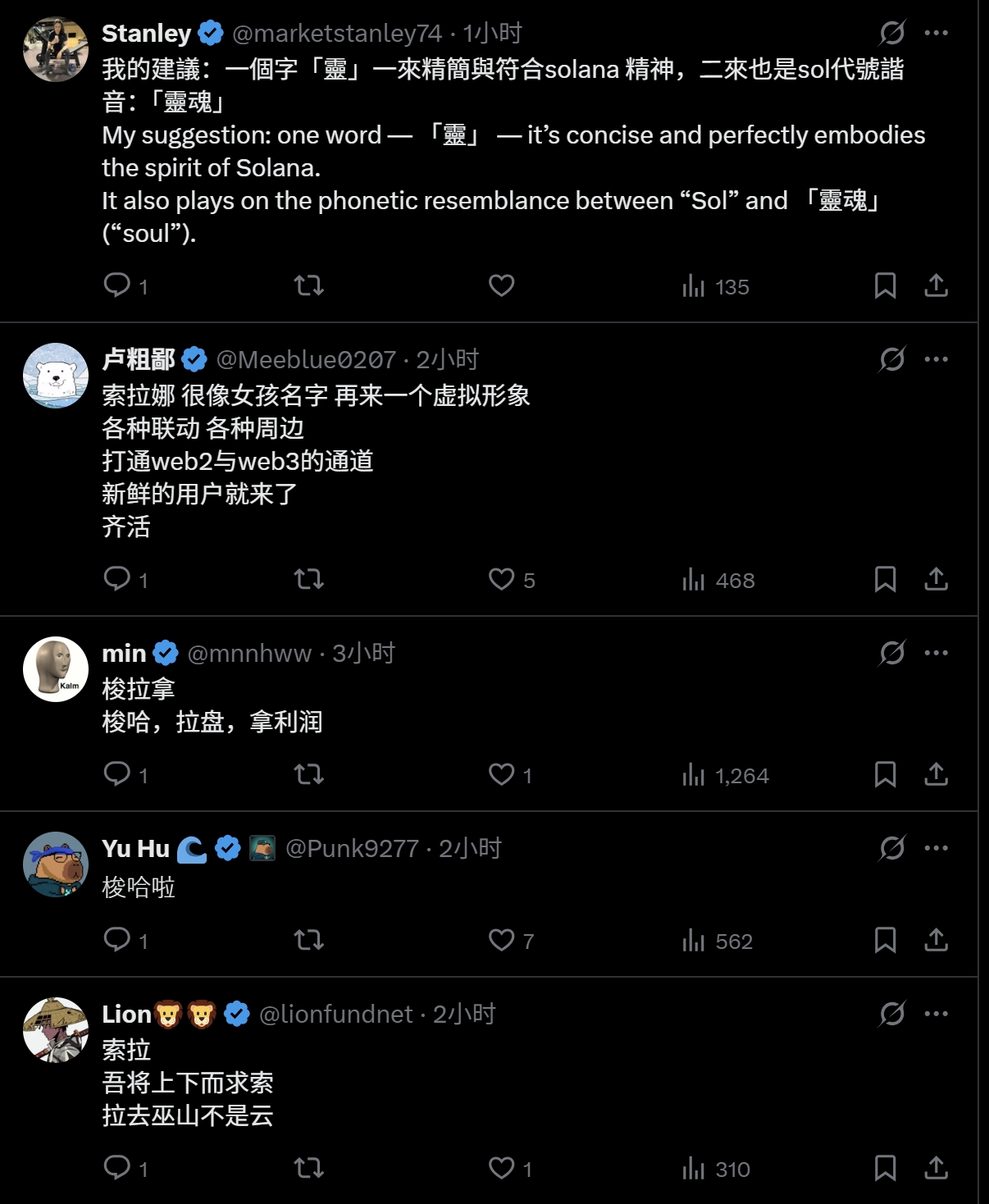Like Yu Hu's post

tap(501, 940)
